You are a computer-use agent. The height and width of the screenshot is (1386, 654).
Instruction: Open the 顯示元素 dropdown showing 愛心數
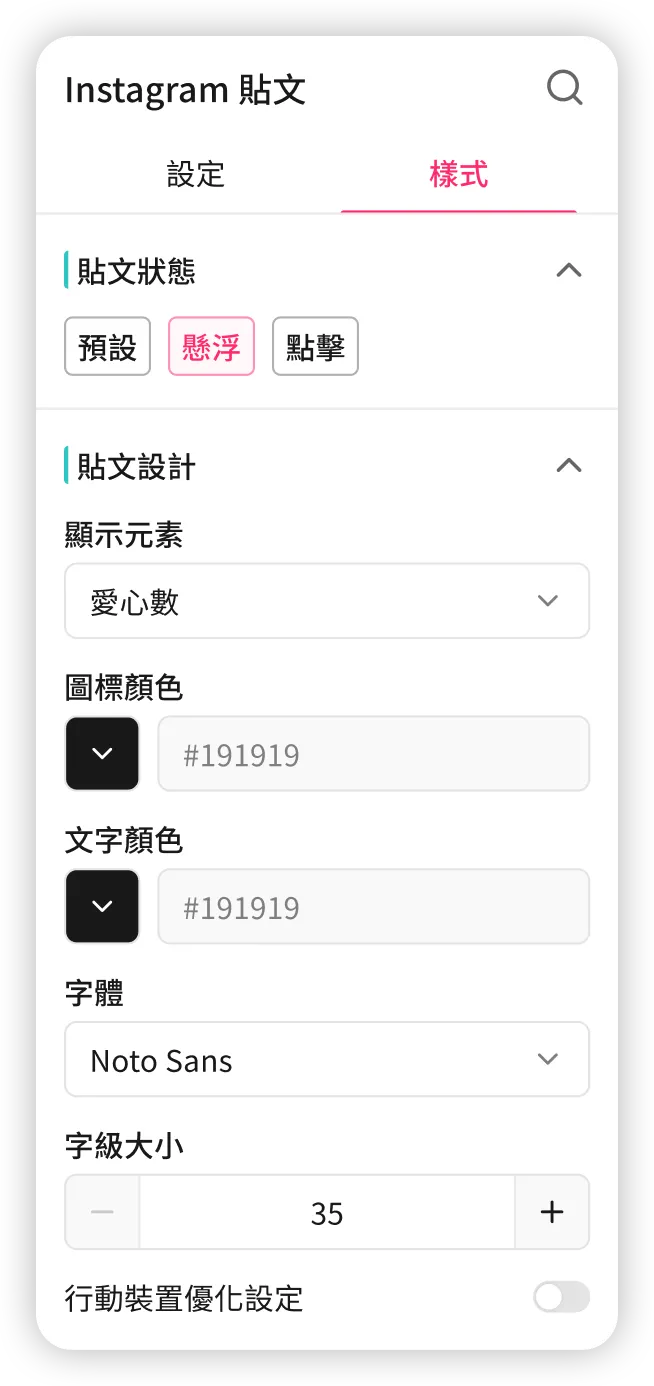coord(327,601)
